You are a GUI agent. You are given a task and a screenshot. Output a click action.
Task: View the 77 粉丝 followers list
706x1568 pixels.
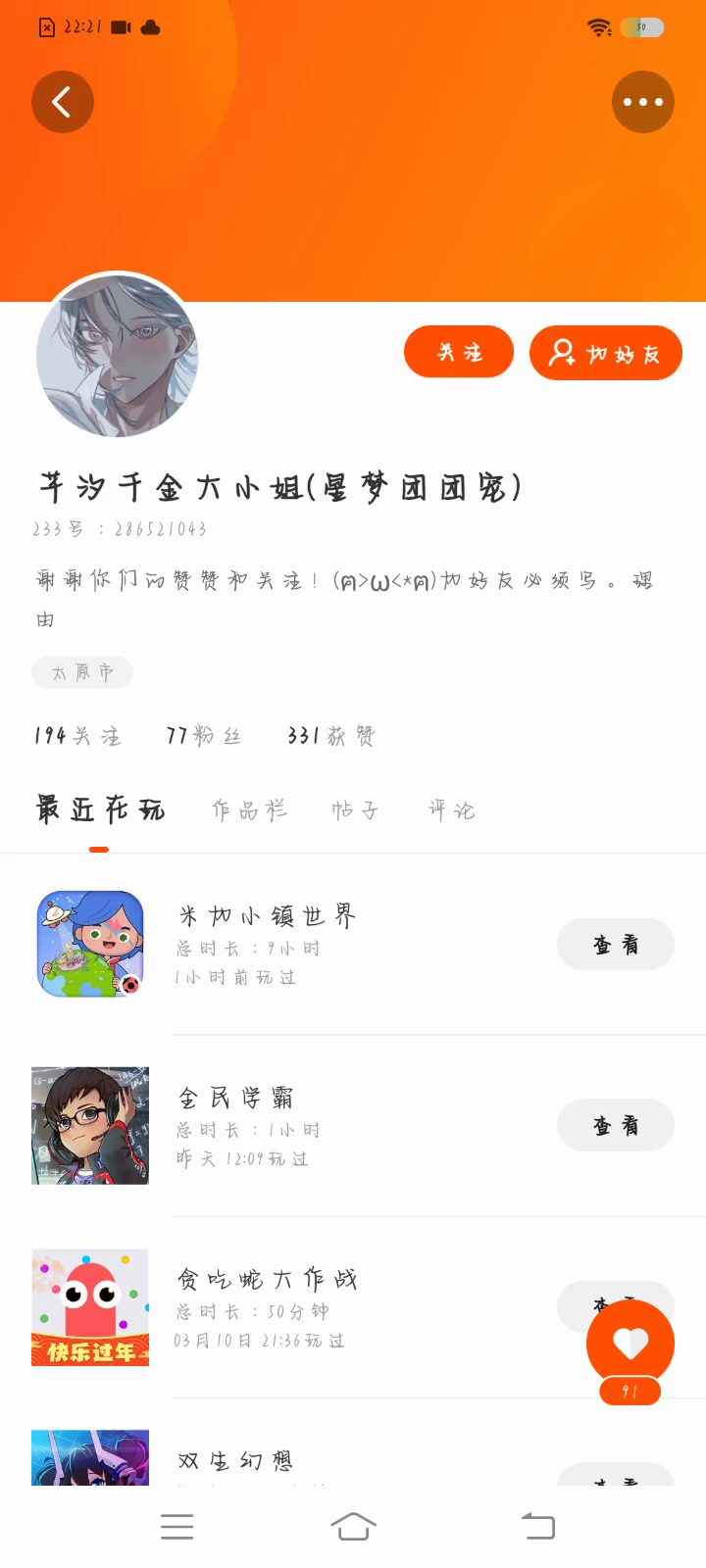(203, 735)
